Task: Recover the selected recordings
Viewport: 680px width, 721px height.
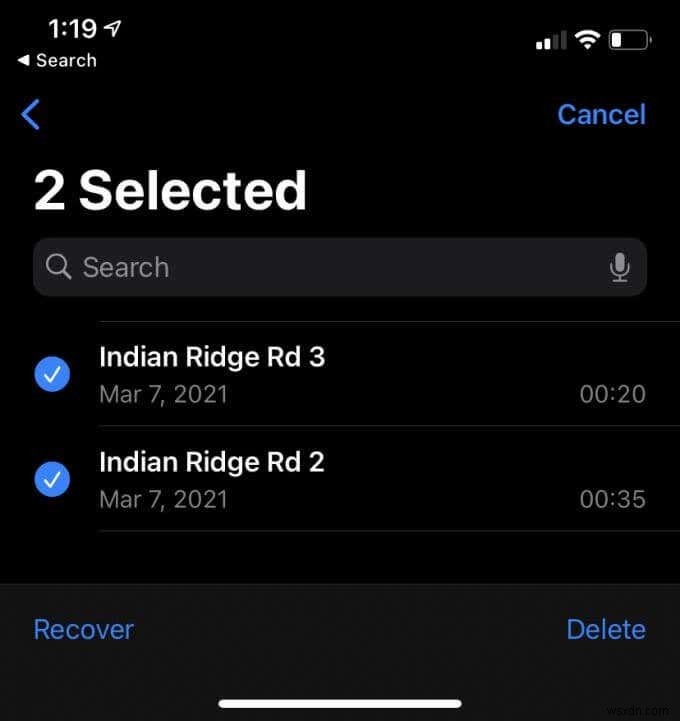Action: coord(83,629)
